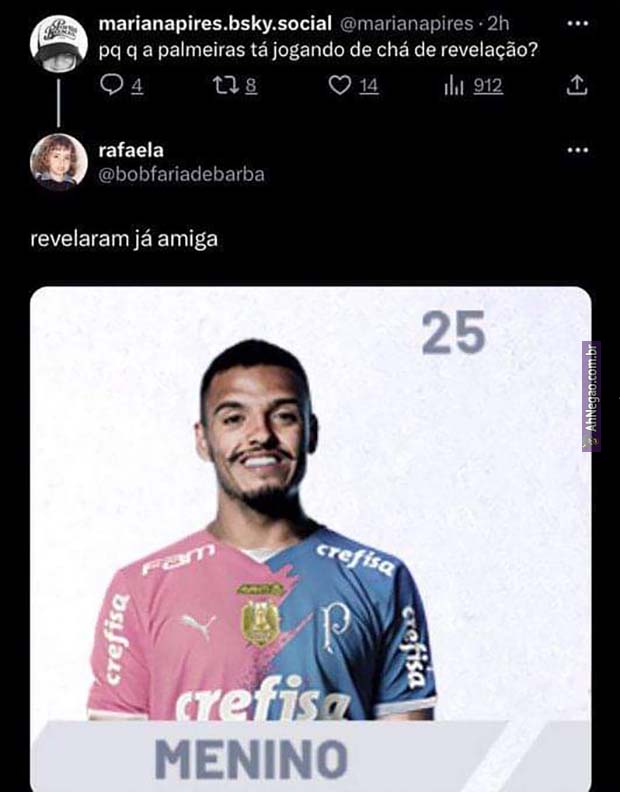The height and width of the screenshot is (792, 620).
Task: Open the attached photo in rafaela's reply
Action: 310,540
